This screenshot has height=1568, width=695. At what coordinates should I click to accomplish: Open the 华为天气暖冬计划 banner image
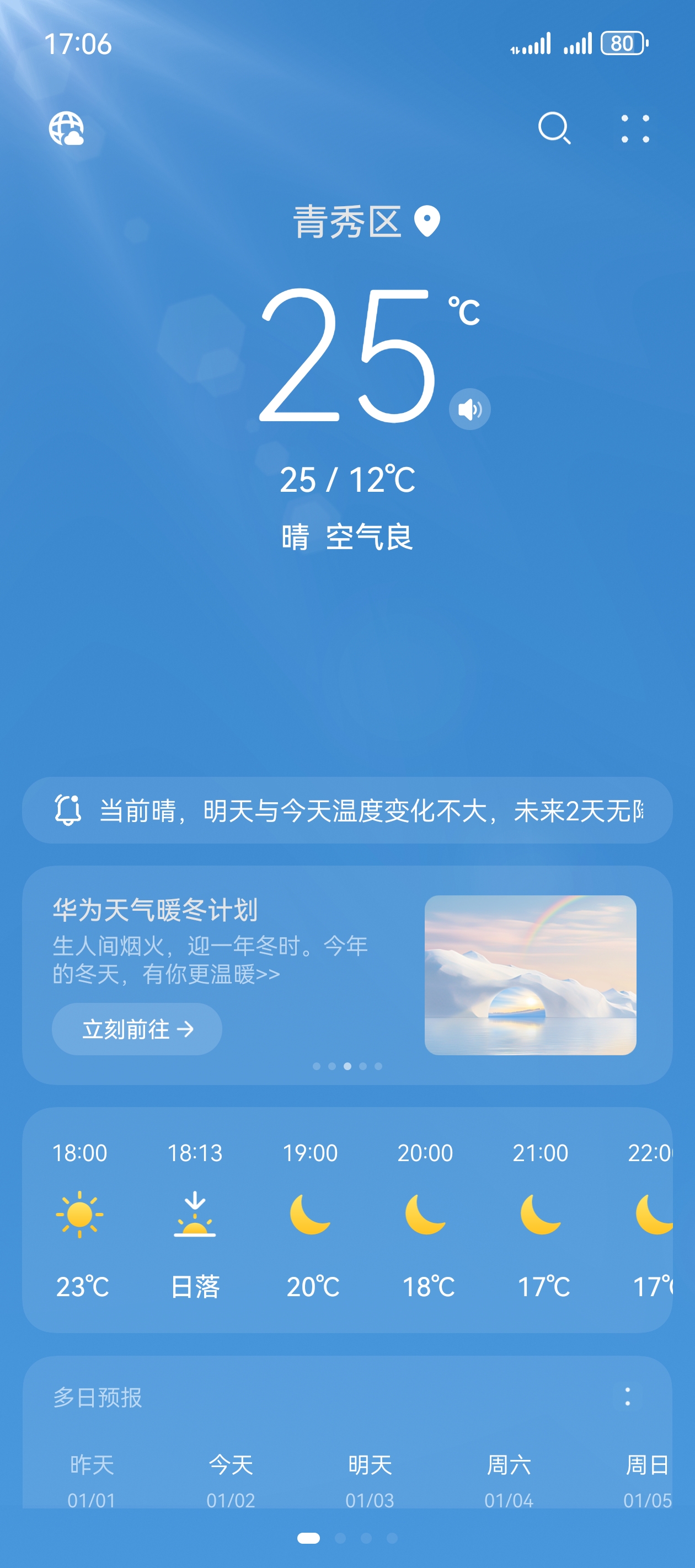(x=530, y=975)
